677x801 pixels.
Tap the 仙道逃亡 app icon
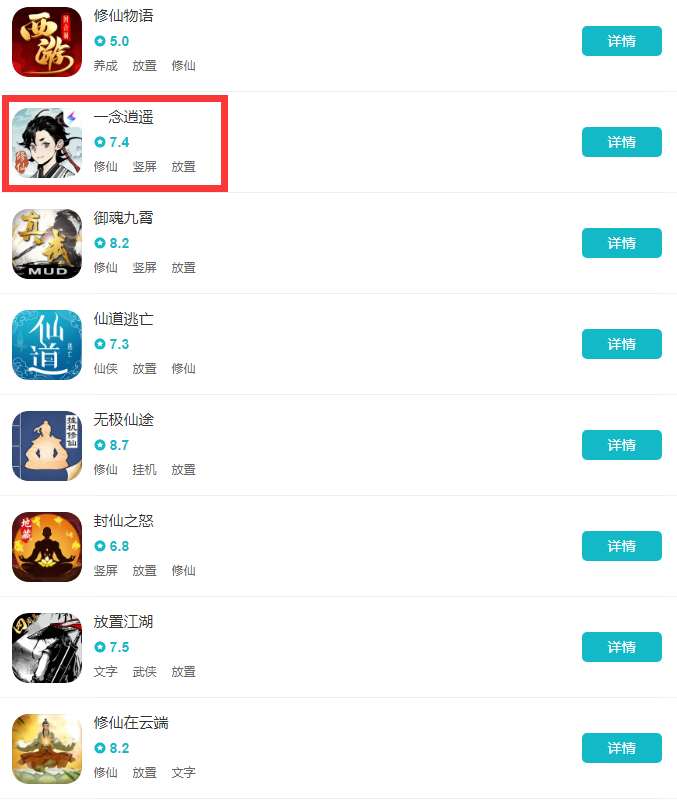point(46,345)
